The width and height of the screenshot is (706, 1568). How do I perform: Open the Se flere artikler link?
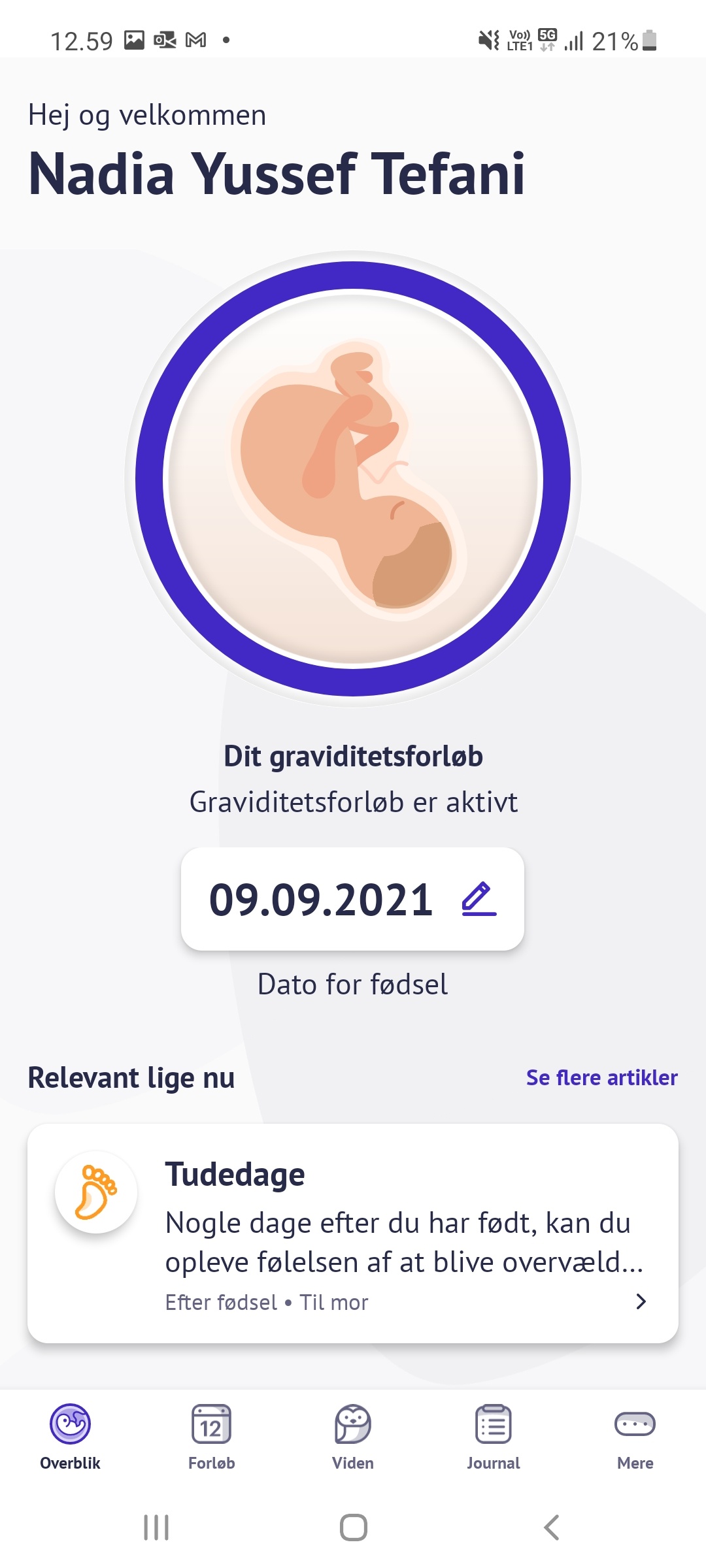pyautogui.click(x=601, y=1077)
